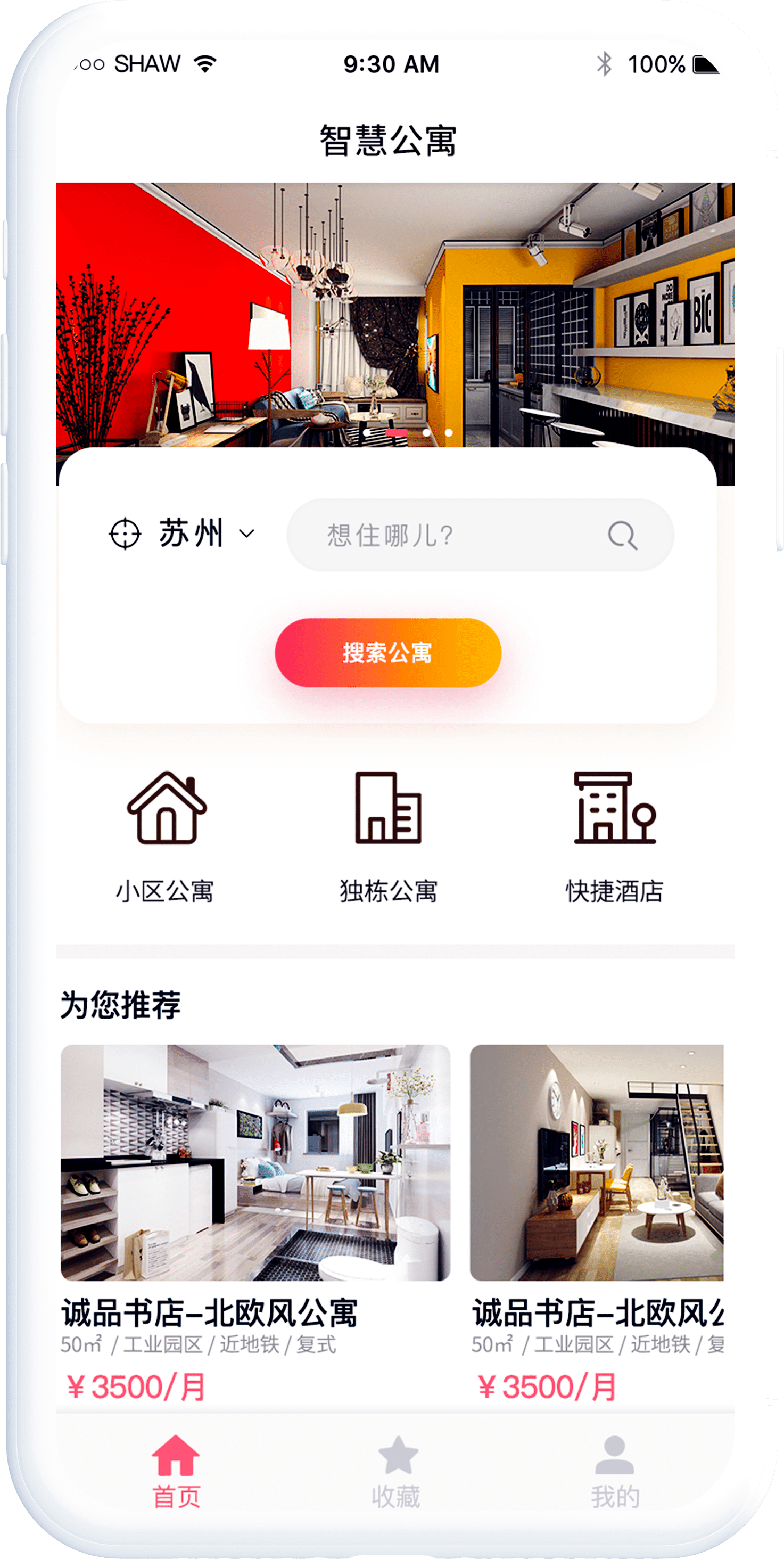Open the 快捷酒店 category

pos(614,835)
